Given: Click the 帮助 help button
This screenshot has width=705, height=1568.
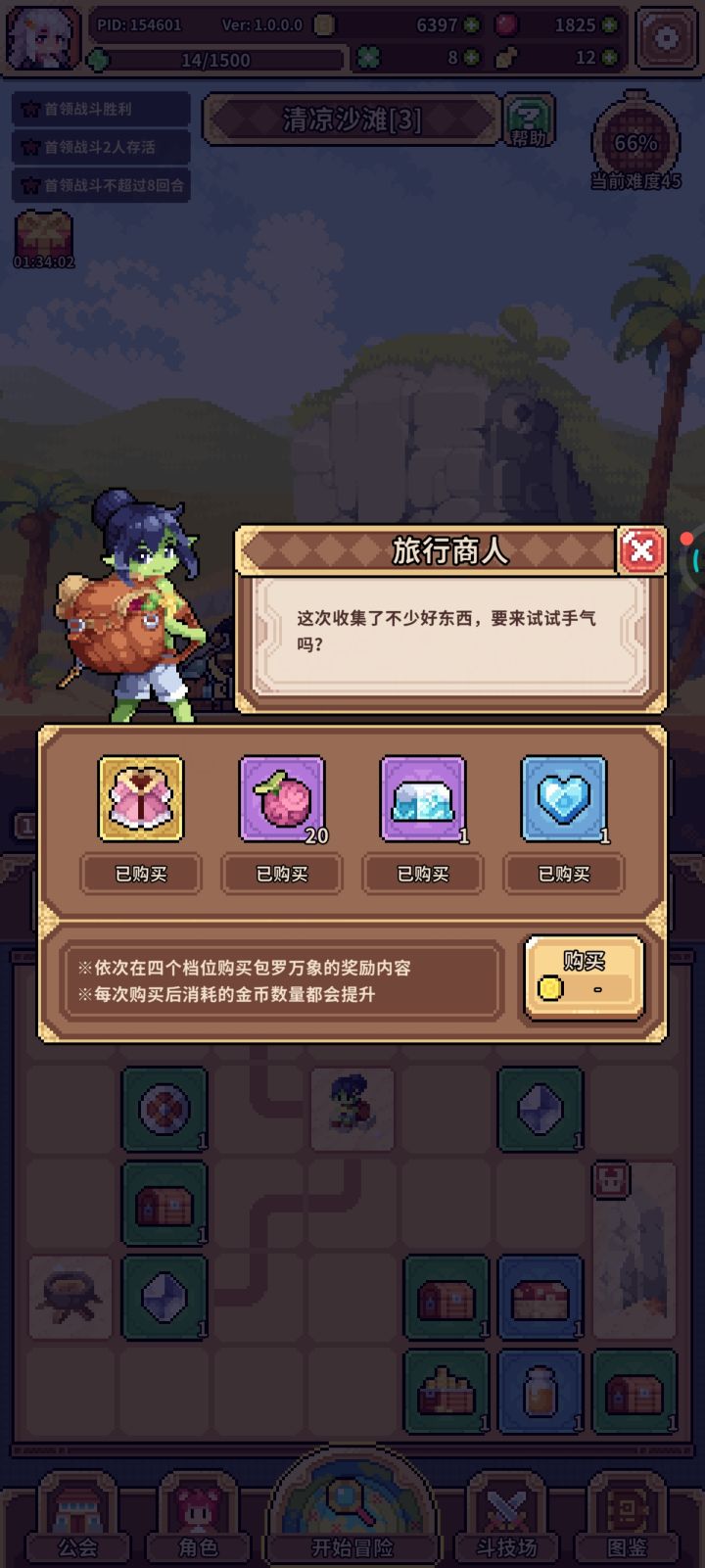Looking at the screenshot, I should coord(529,119).
